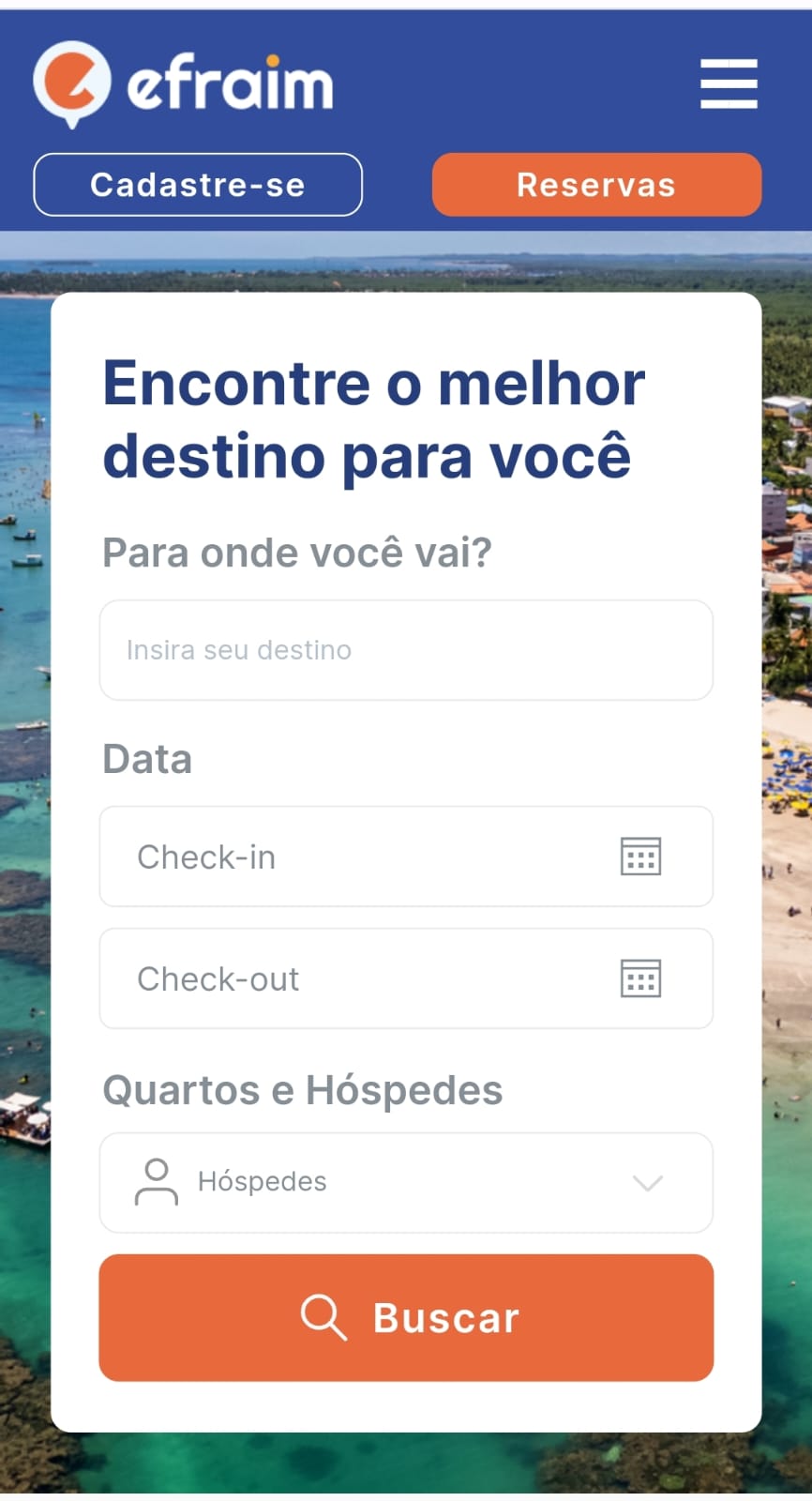Pick a Check-in date
Screen dimensions: 812x1501
click(x=406, y=857)
